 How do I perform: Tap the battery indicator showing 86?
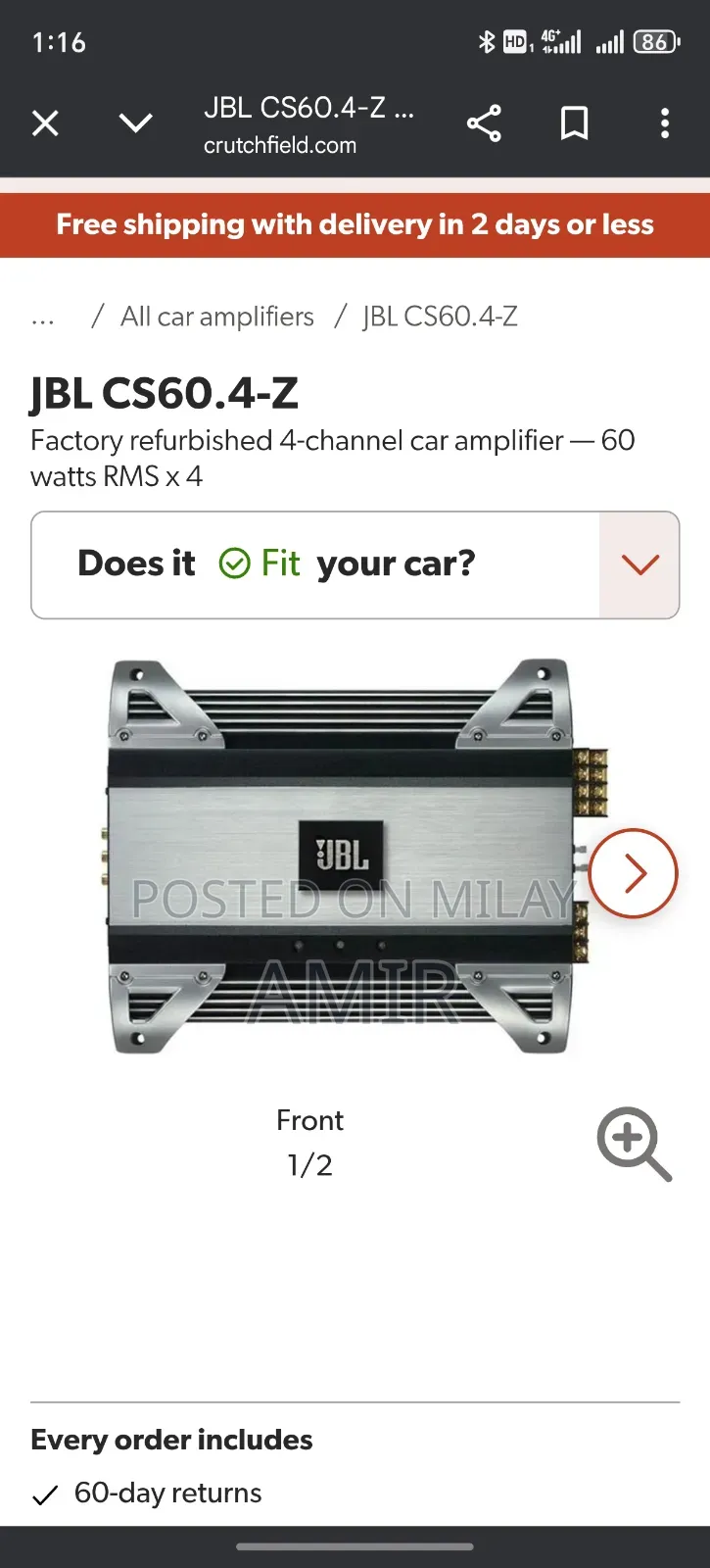(654, 41)
